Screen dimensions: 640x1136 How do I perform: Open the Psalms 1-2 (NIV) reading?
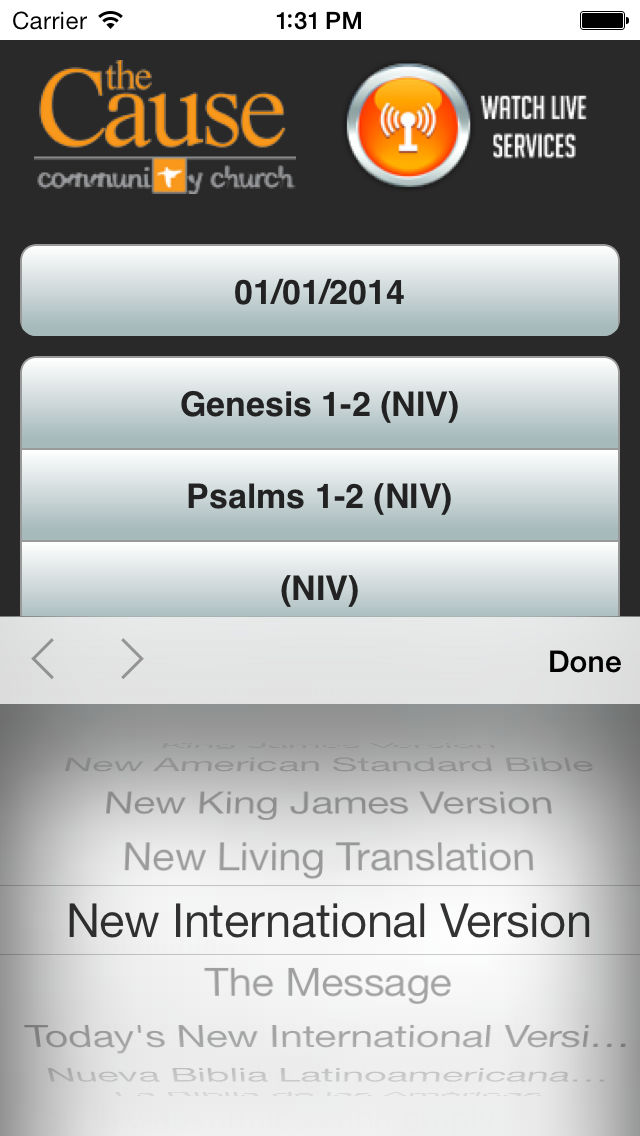pyautogui.click(x=320, y=496)
